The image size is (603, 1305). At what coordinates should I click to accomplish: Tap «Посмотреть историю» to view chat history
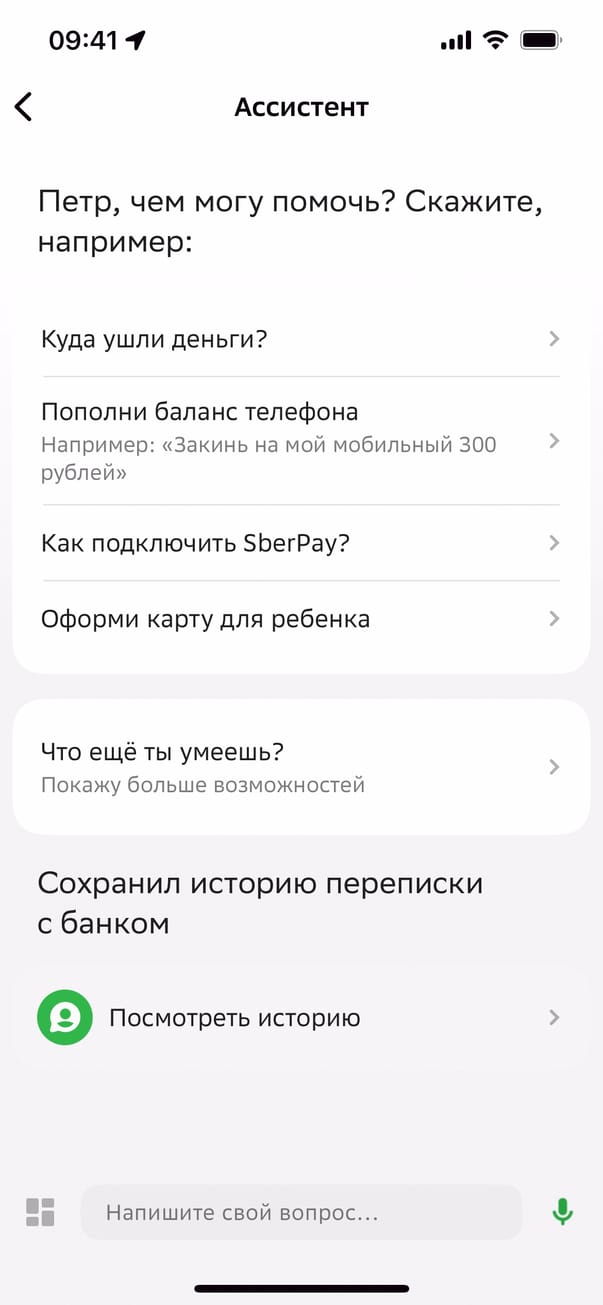(x=300, y=1018)
